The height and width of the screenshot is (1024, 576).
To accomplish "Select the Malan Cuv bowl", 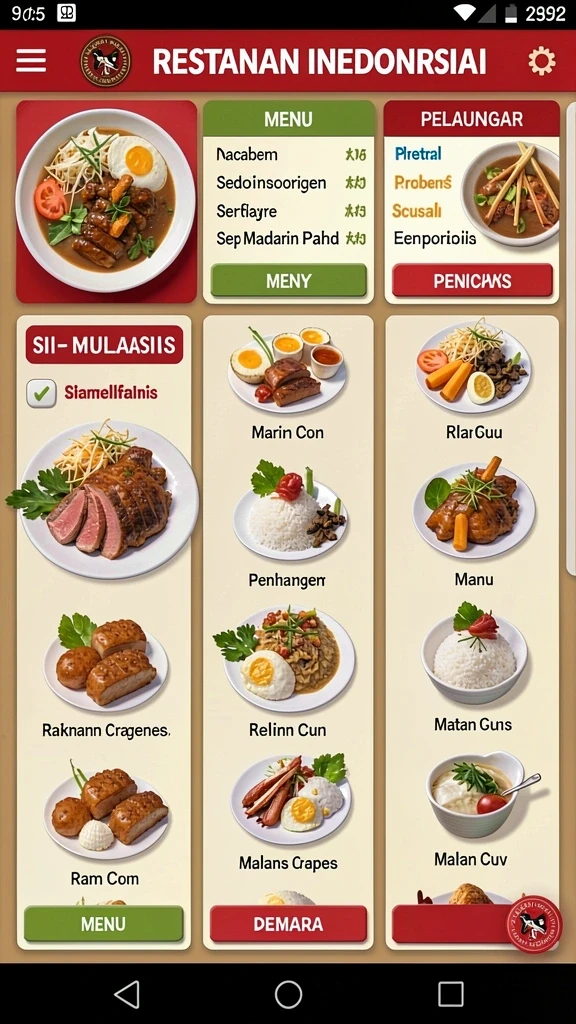I will tap(472, 810).
